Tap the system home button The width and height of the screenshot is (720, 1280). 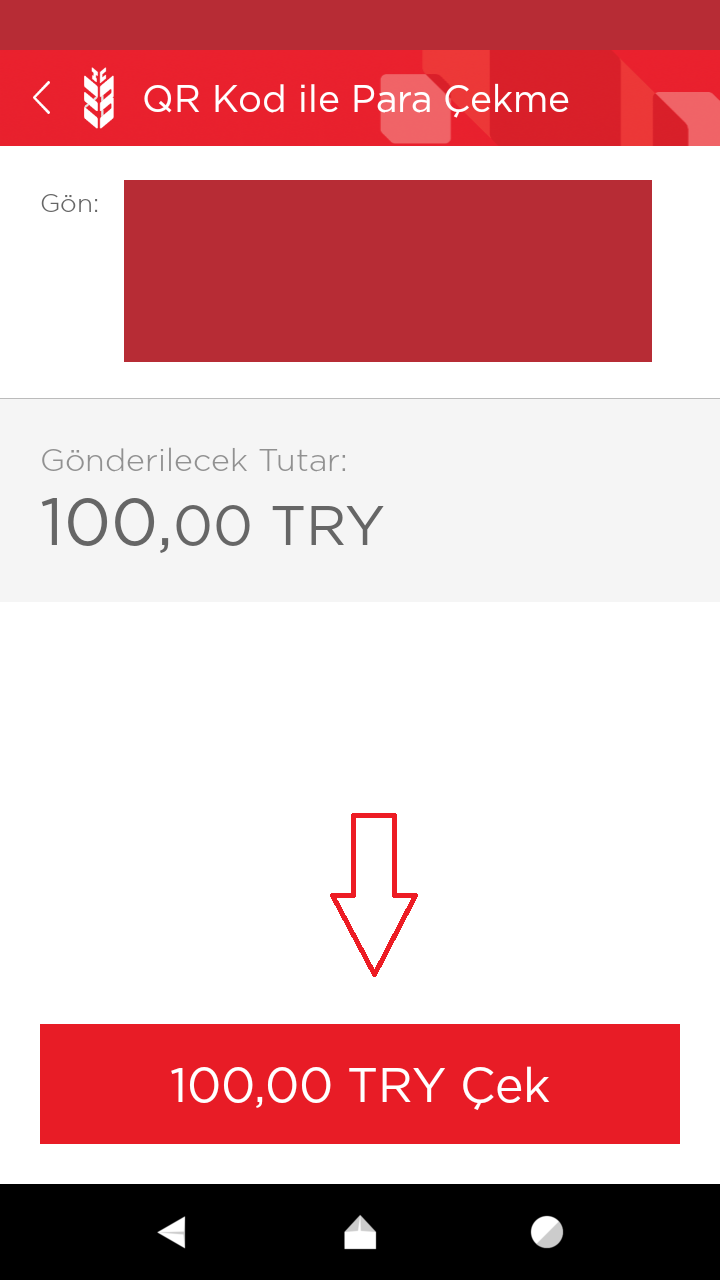[x=360, y=1232]
